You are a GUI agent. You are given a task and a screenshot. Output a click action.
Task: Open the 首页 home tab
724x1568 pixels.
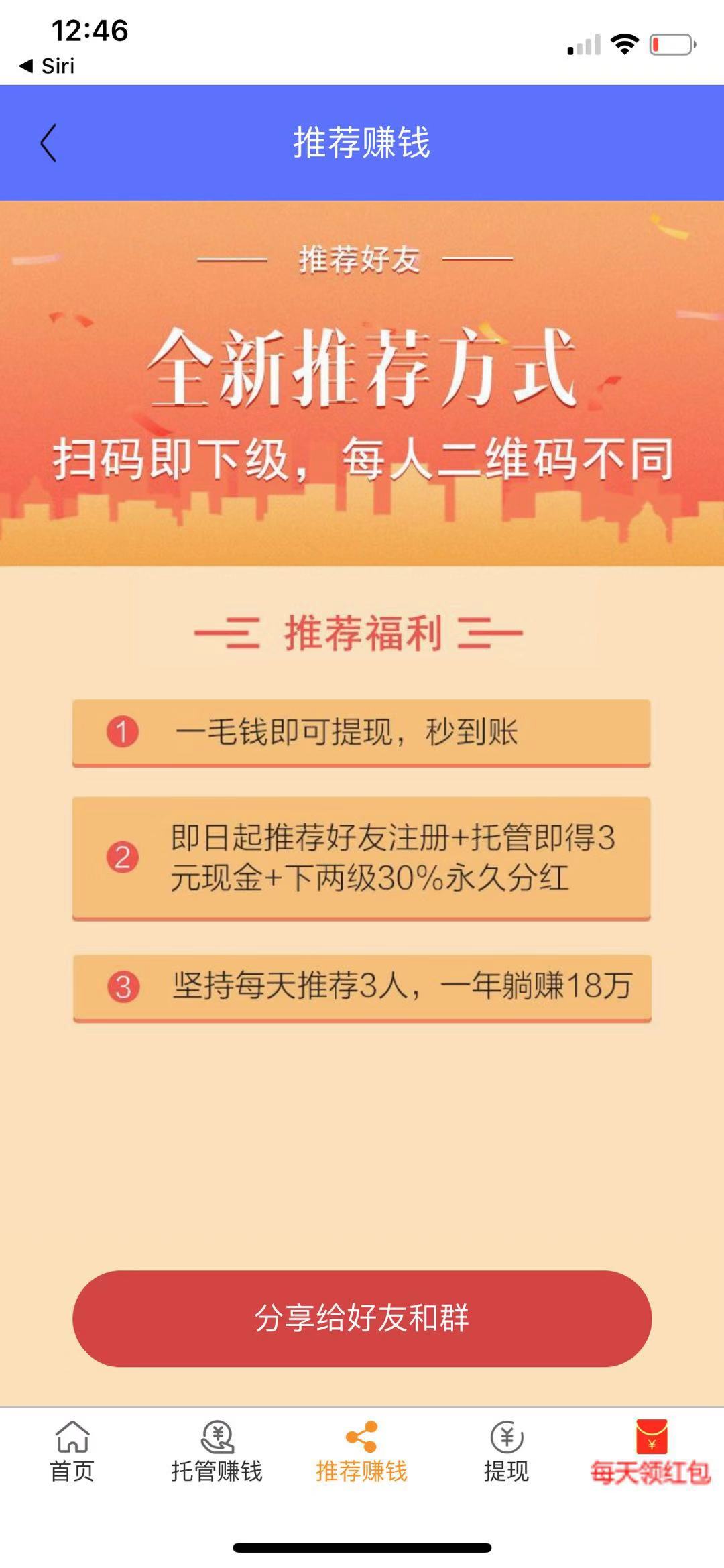[x=72, y=1452]
